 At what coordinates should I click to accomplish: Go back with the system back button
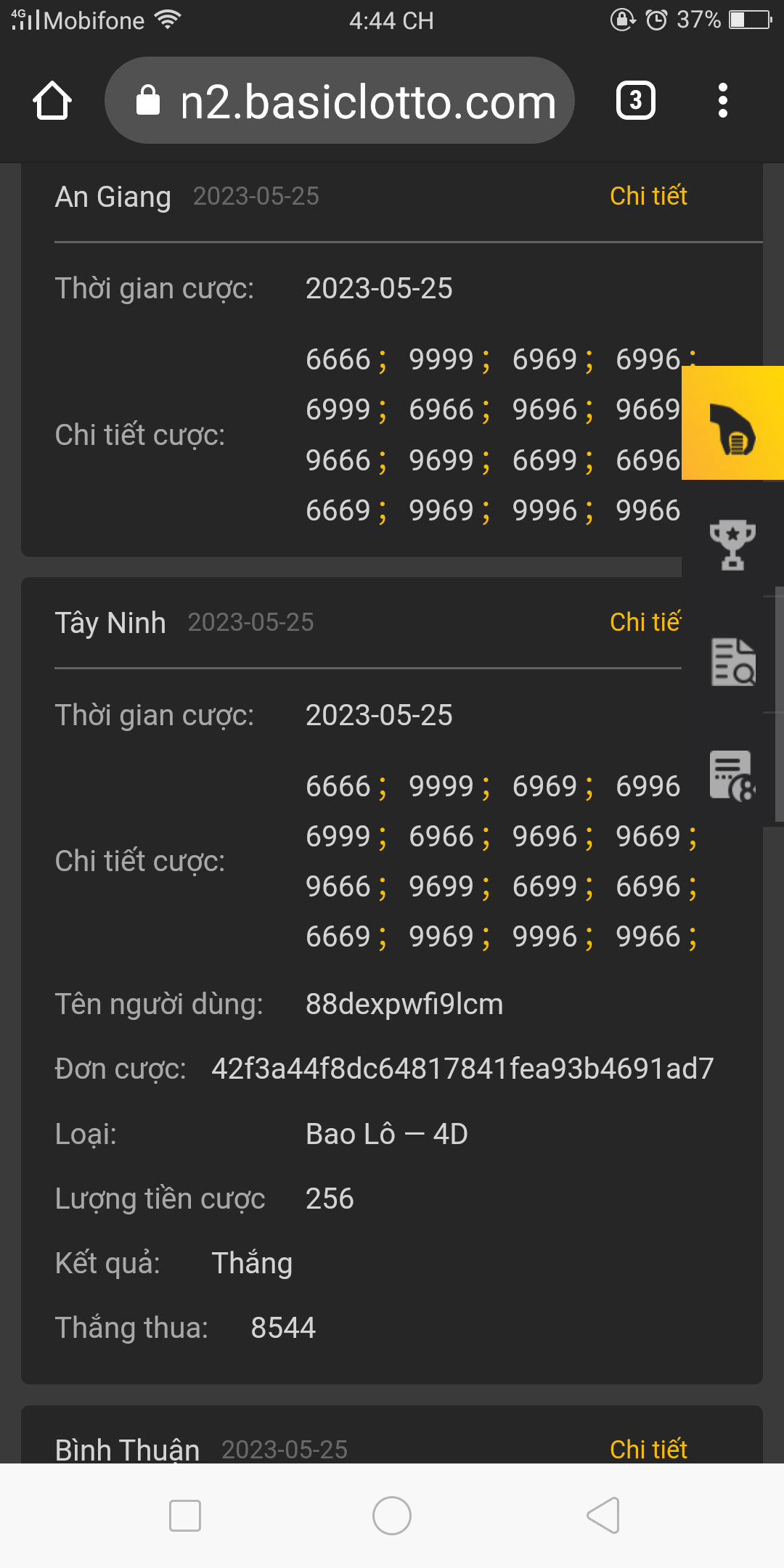point(603,1516)
